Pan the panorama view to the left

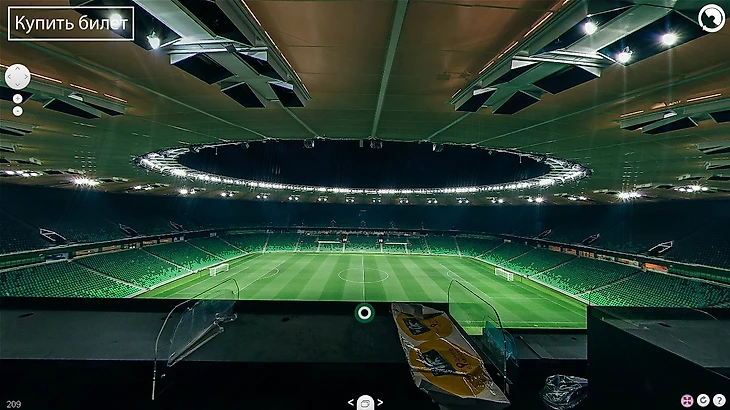pos(8,76)
